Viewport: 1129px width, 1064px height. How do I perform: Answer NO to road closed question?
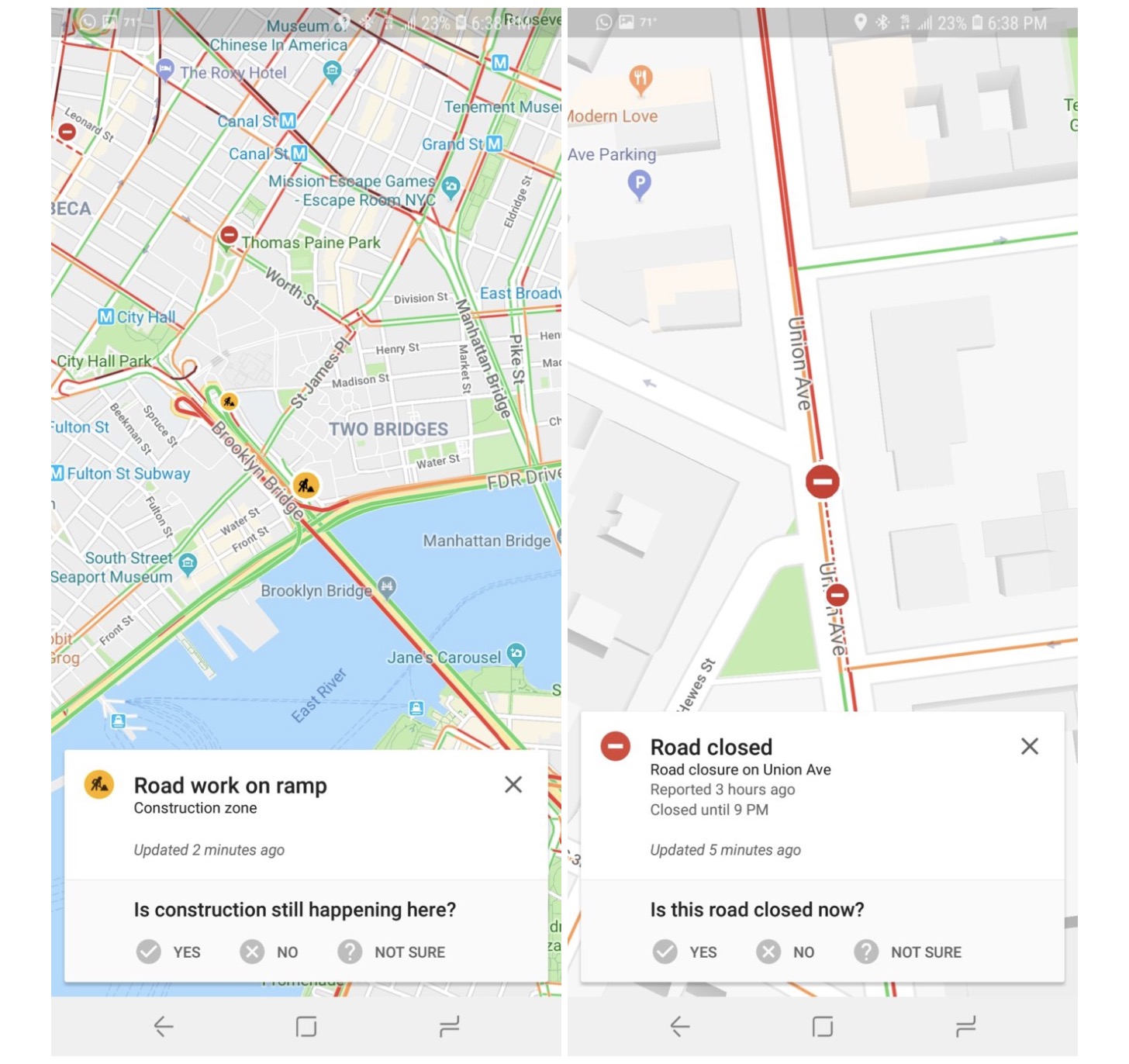(x=785, y=952)
